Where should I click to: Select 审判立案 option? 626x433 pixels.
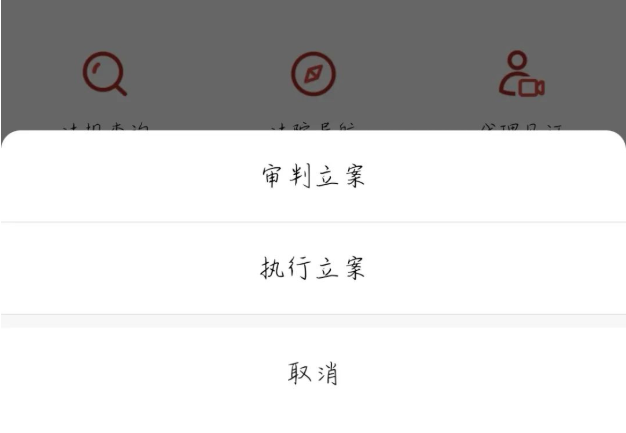[x=312, y=177]
